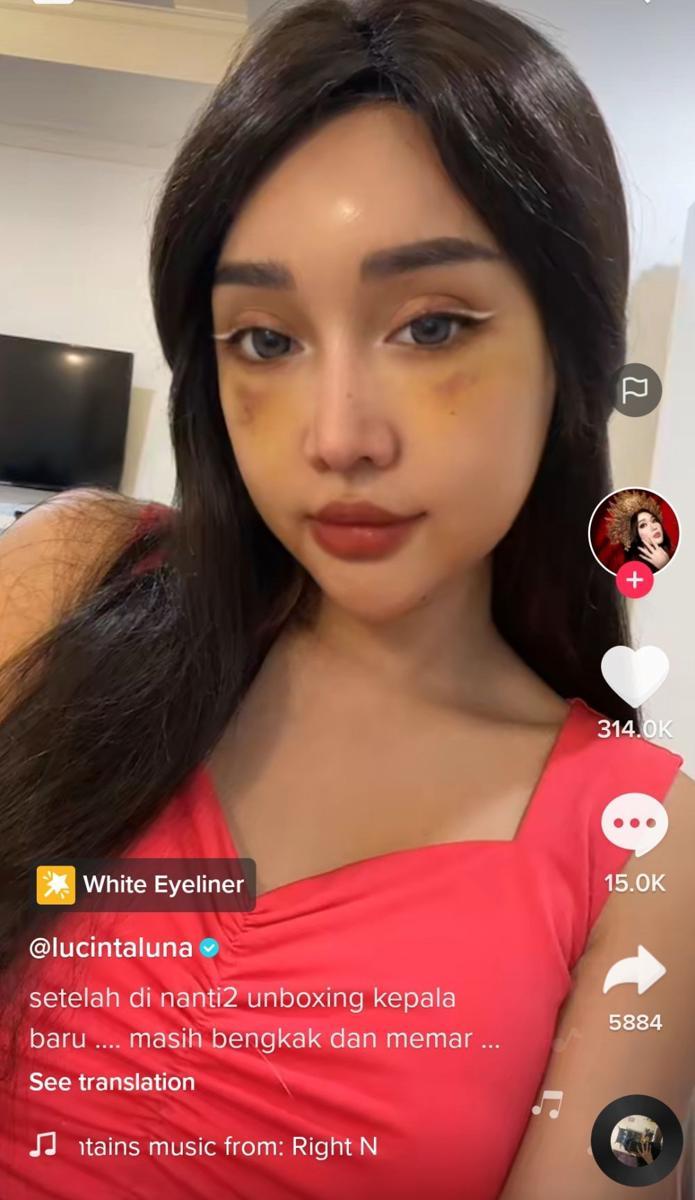Open the creator's profile picture

pos(634,532)
